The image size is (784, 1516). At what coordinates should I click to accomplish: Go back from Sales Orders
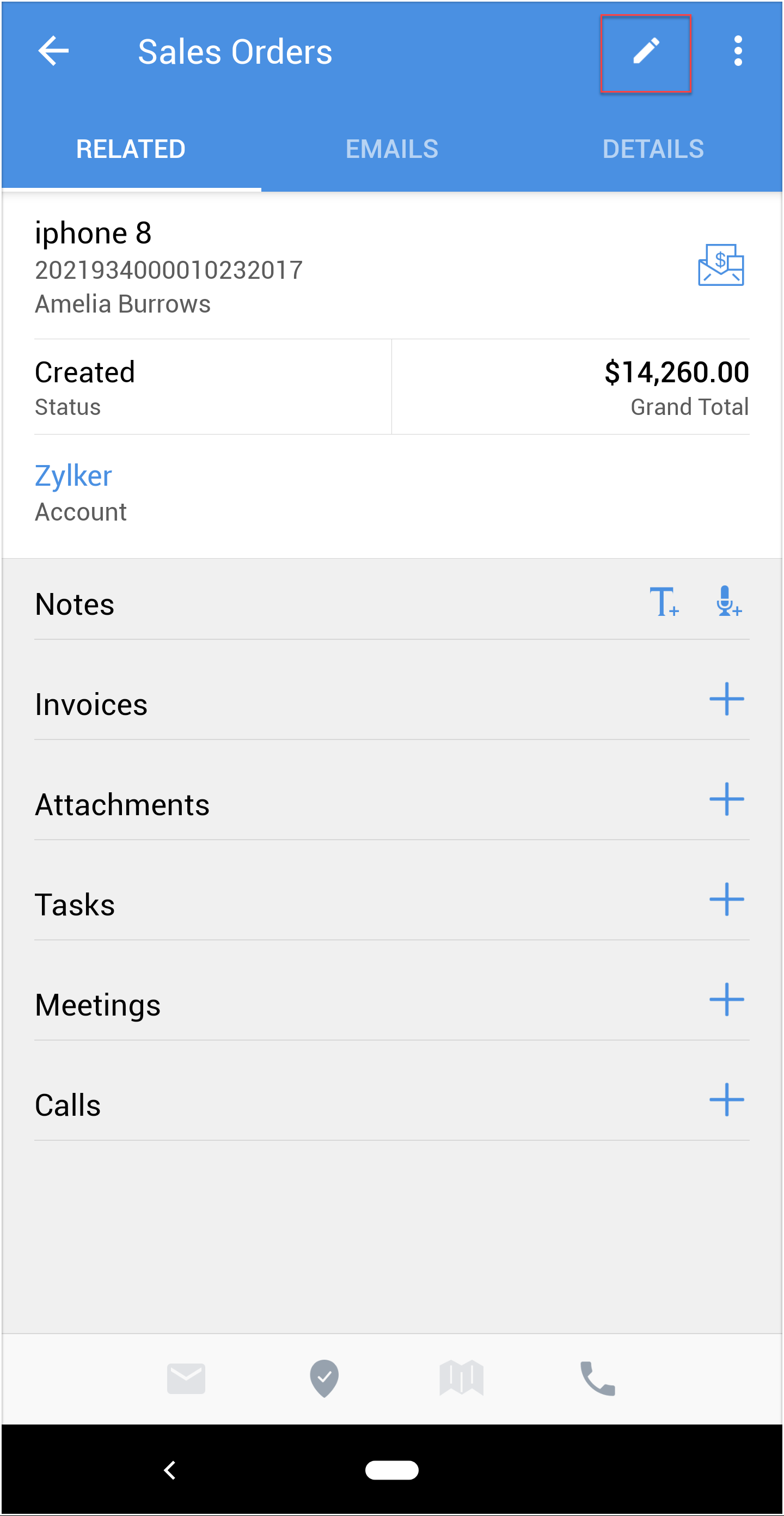[x=53, y=51]
